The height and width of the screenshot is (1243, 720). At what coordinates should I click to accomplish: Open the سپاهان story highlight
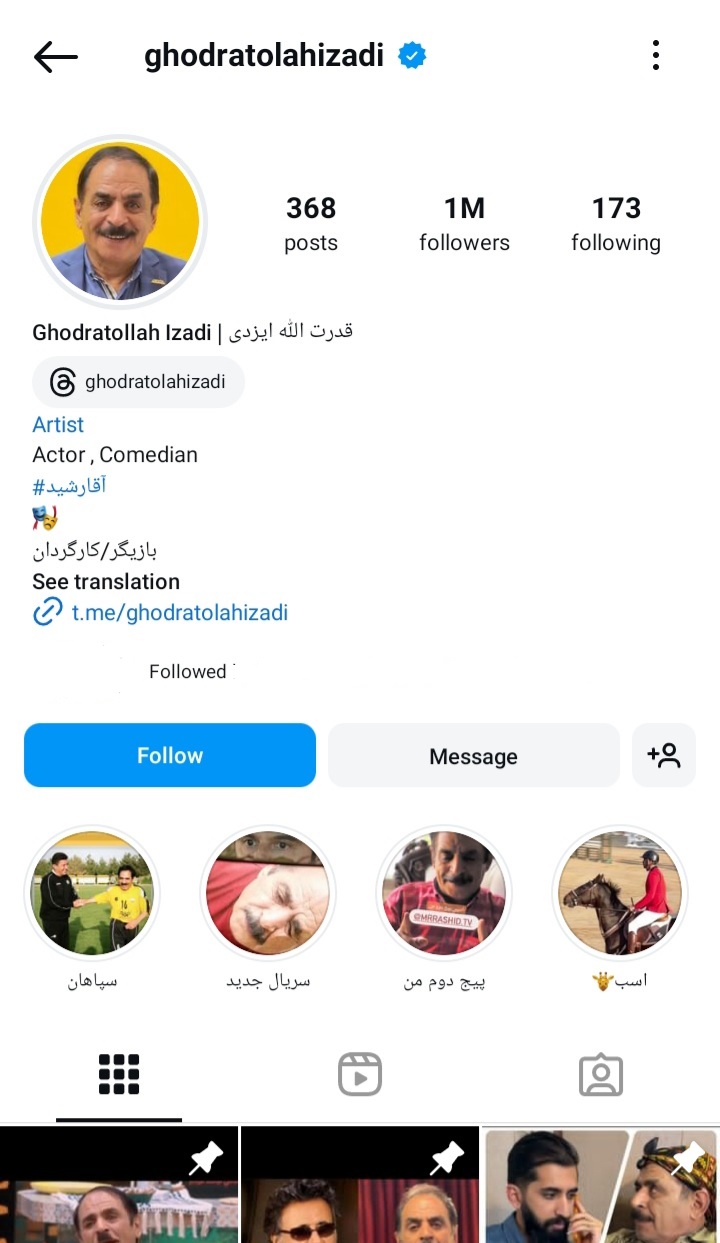[x=92, y=893]
